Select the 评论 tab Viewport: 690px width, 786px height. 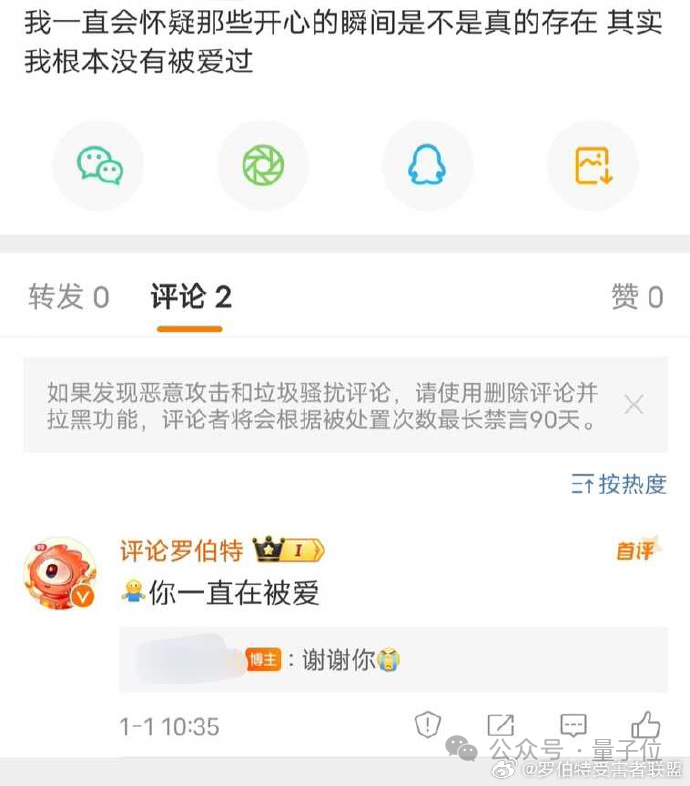tap(190, 297)
